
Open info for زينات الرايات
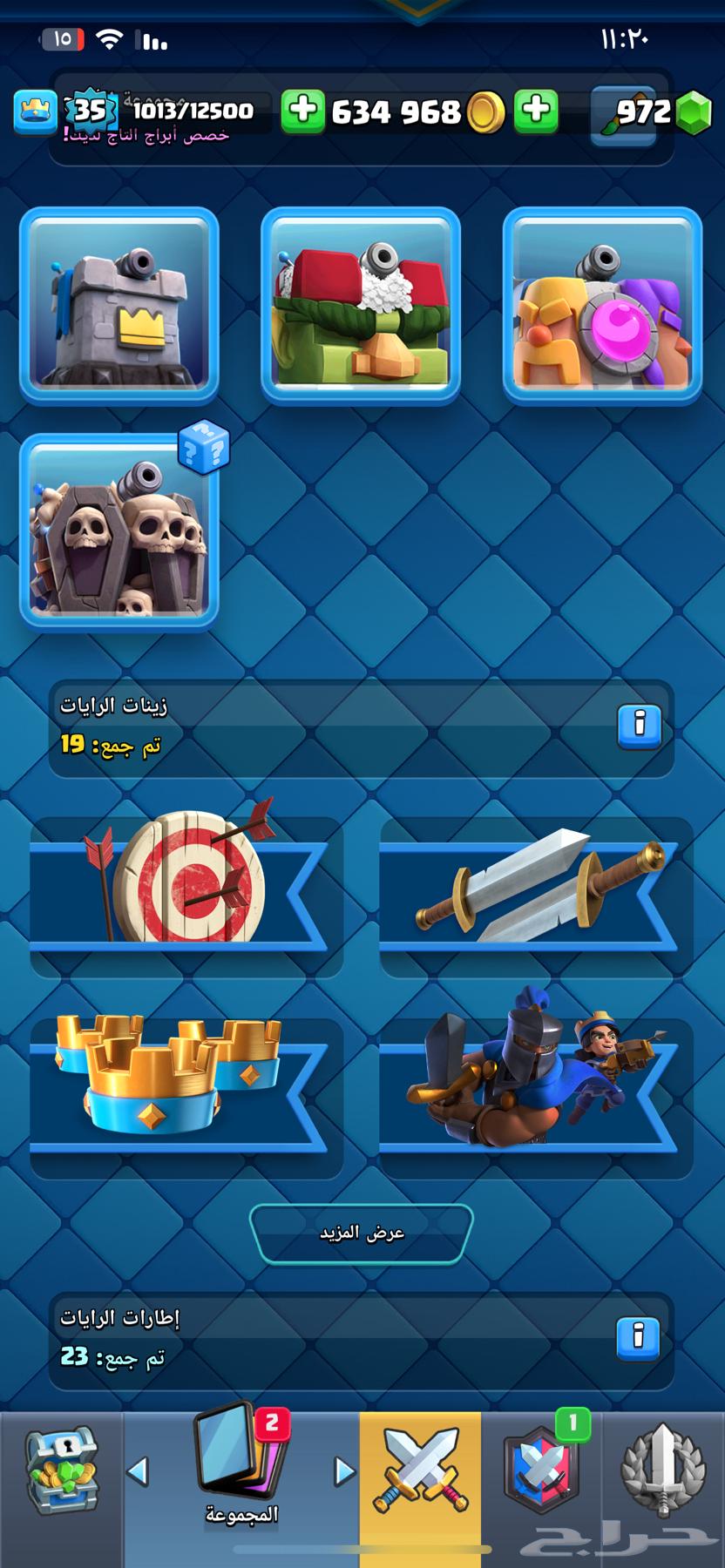click(639, 725)
